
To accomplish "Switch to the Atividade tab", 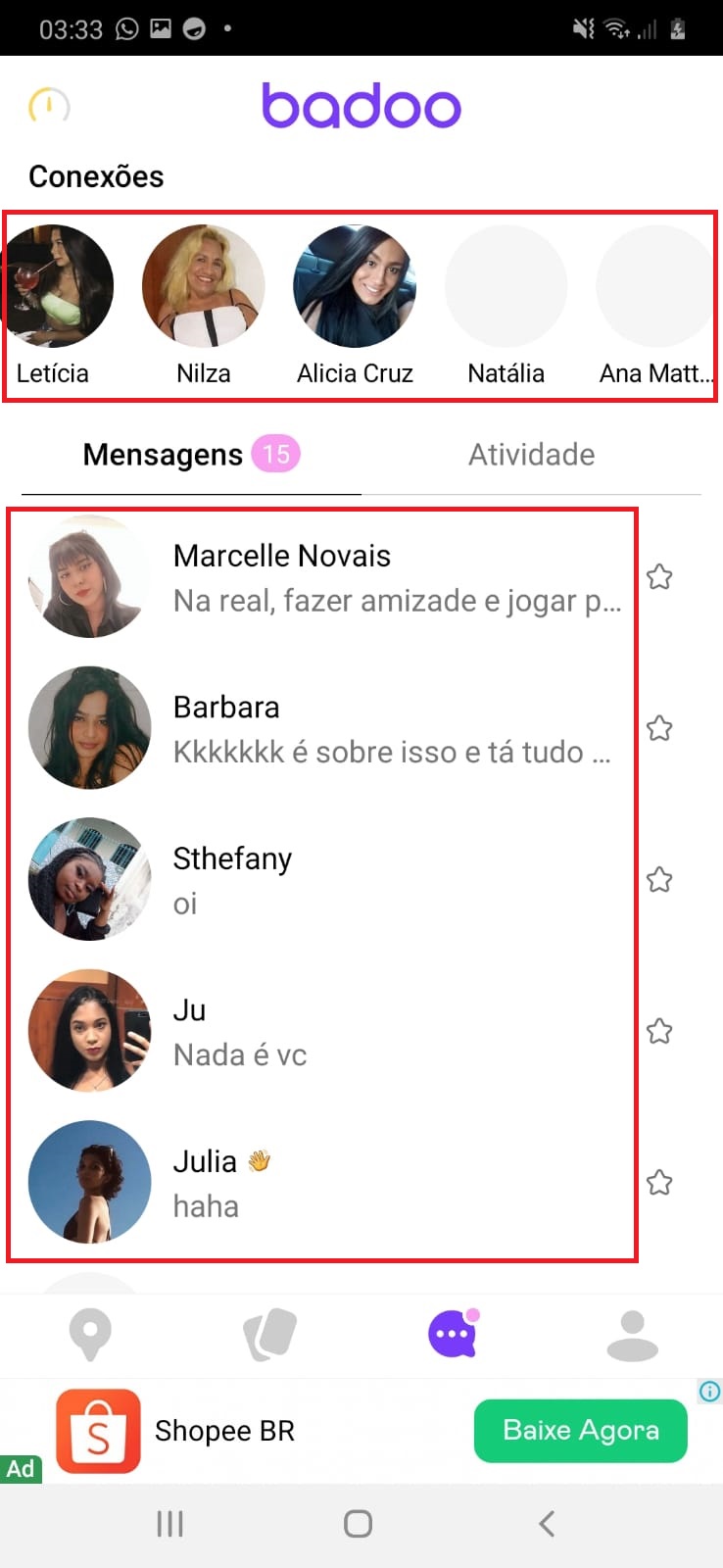I will 531,455.
